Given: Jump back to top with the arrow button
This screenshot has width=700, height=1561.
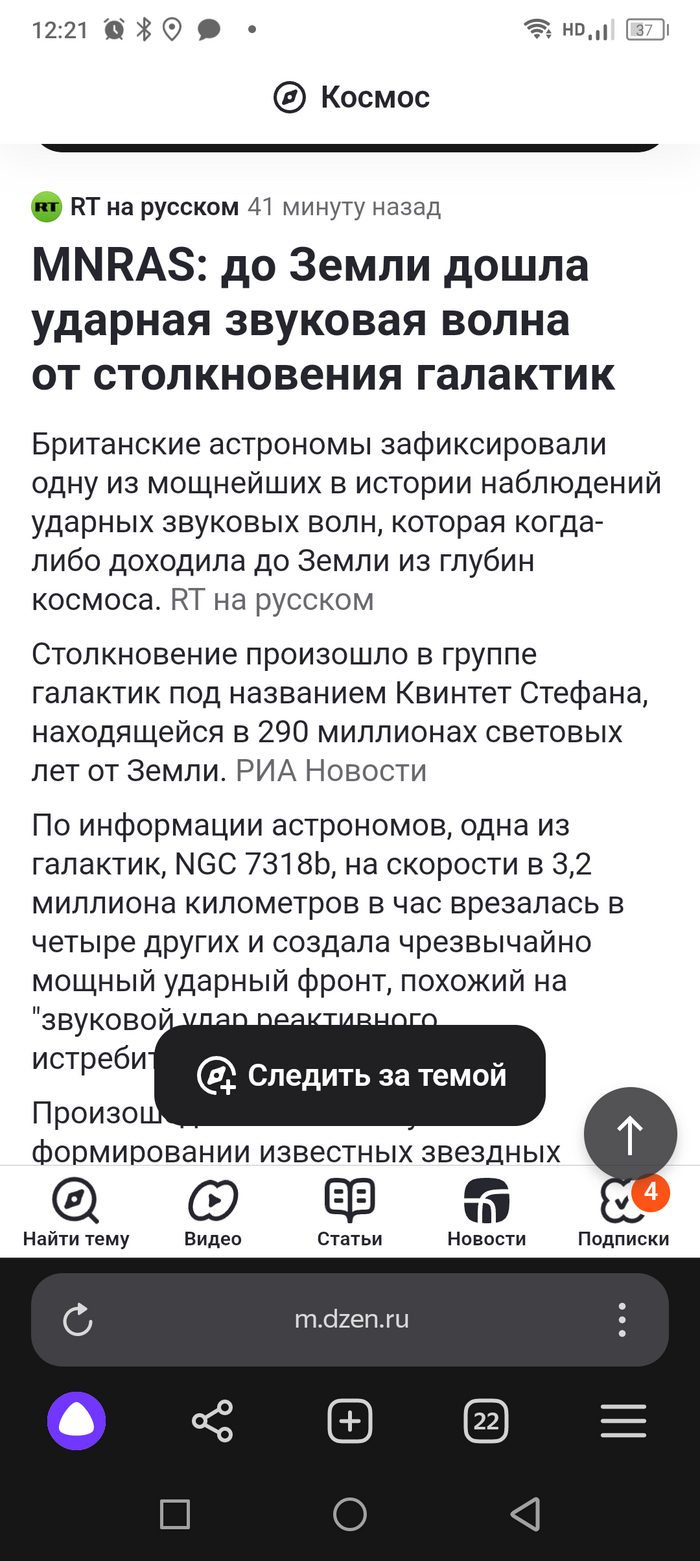Looking at the screenshot, I should tap(630, 1134).
